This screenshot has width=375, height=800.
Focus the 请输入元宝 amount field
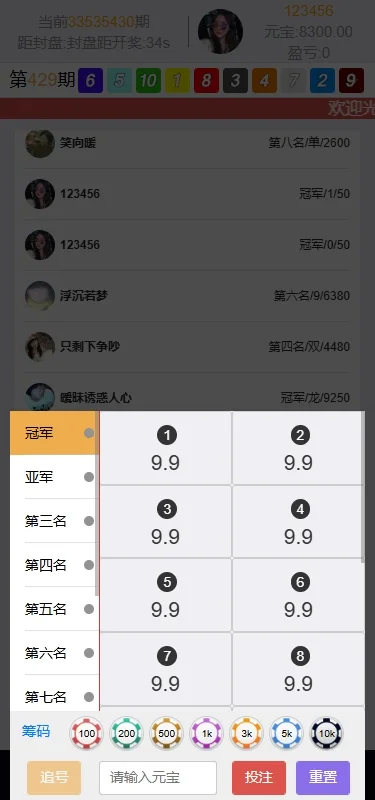click(158, 778)
